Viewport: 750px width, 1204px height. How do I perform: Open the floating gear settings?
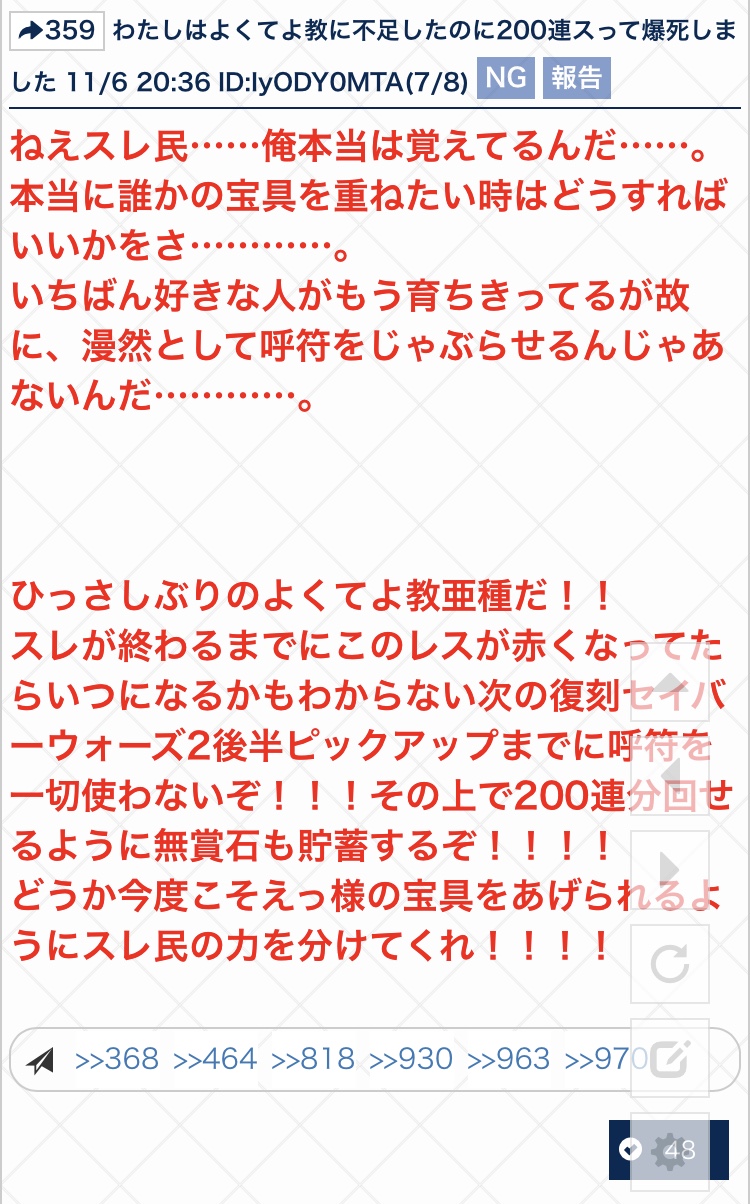pyautogui.click(x=670, y=1151)
